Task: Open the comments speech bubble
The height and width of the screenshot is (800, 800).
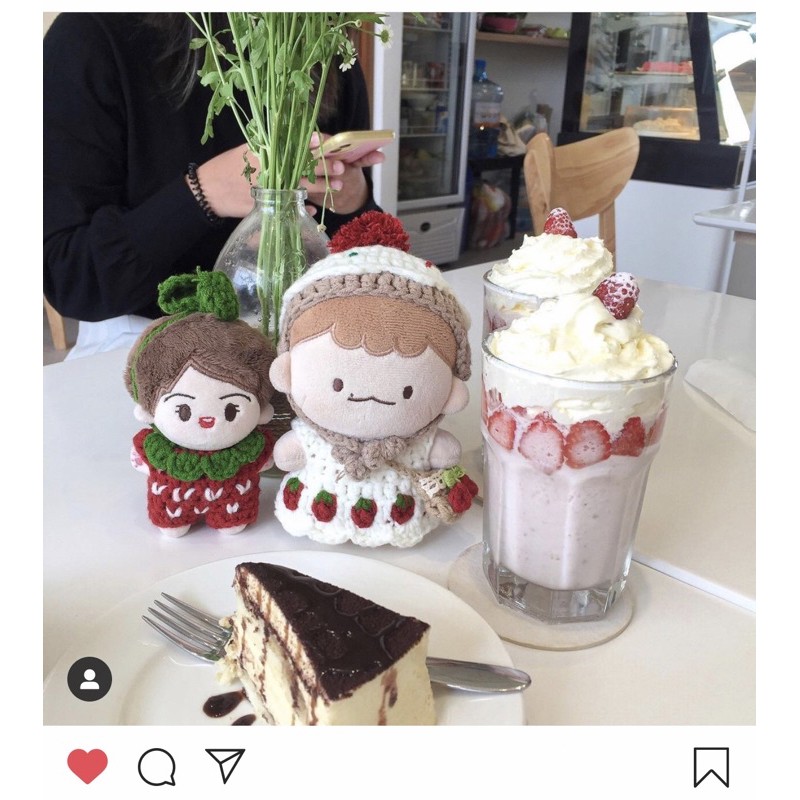Action: click(156, 767)
